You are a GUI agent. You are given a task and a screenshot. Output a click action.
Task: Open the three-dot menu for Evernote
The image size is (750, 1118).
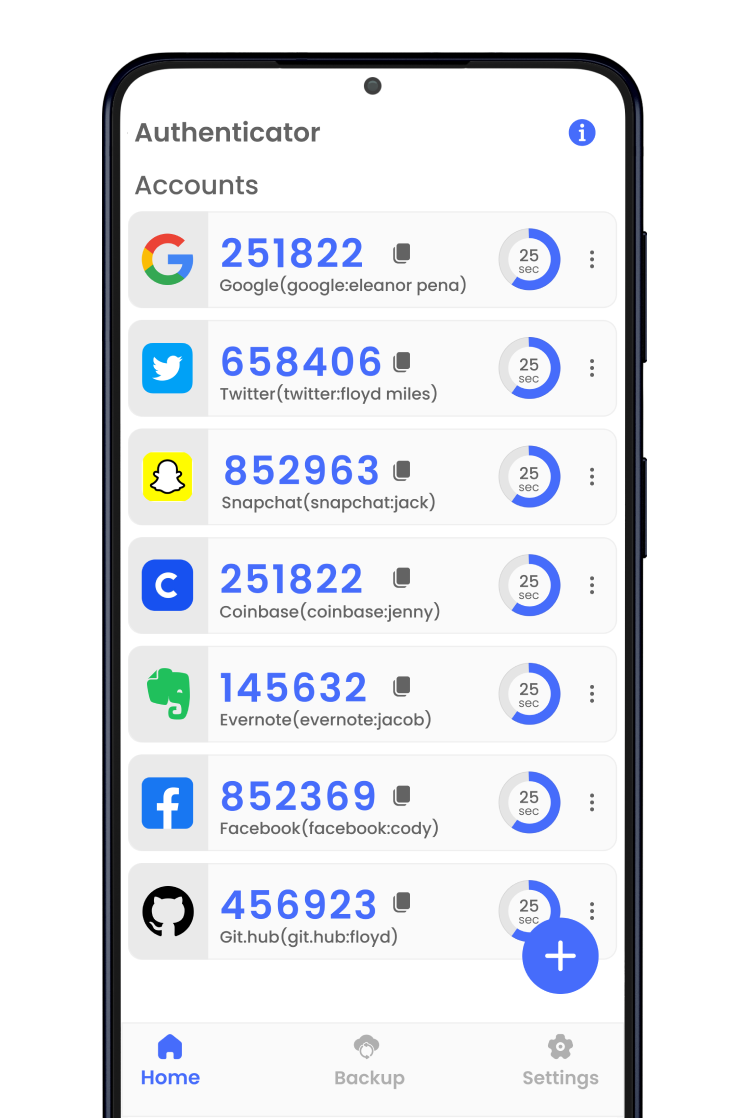point(592,693)
